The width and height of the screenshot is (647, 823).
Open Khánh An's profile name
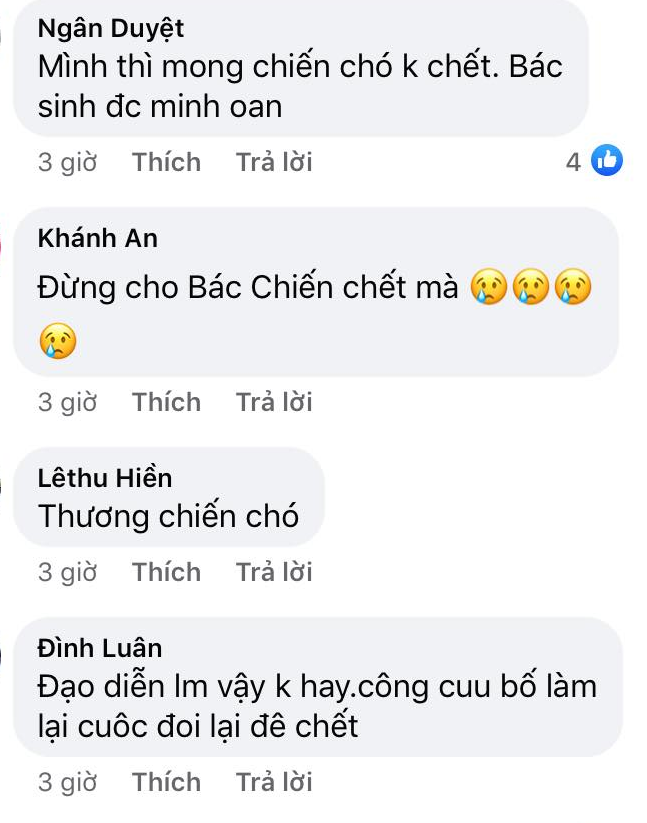97,239
